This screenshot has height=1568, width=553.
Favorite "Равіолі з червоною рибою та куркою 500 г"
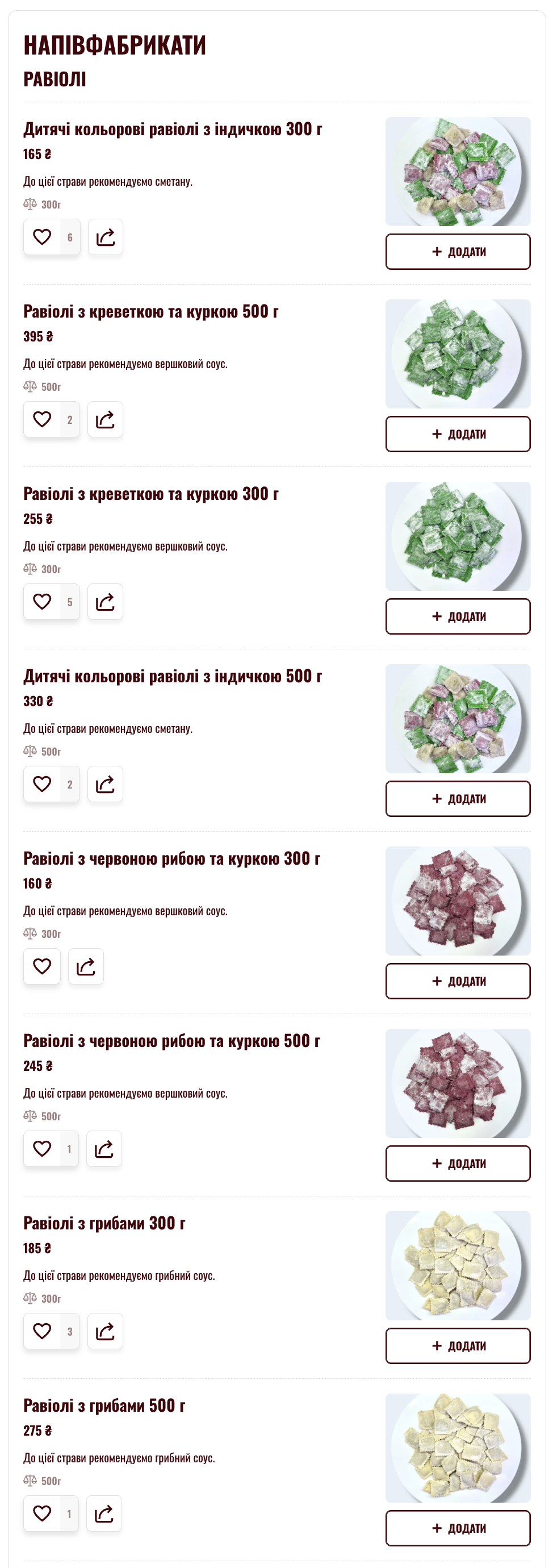41,1149
